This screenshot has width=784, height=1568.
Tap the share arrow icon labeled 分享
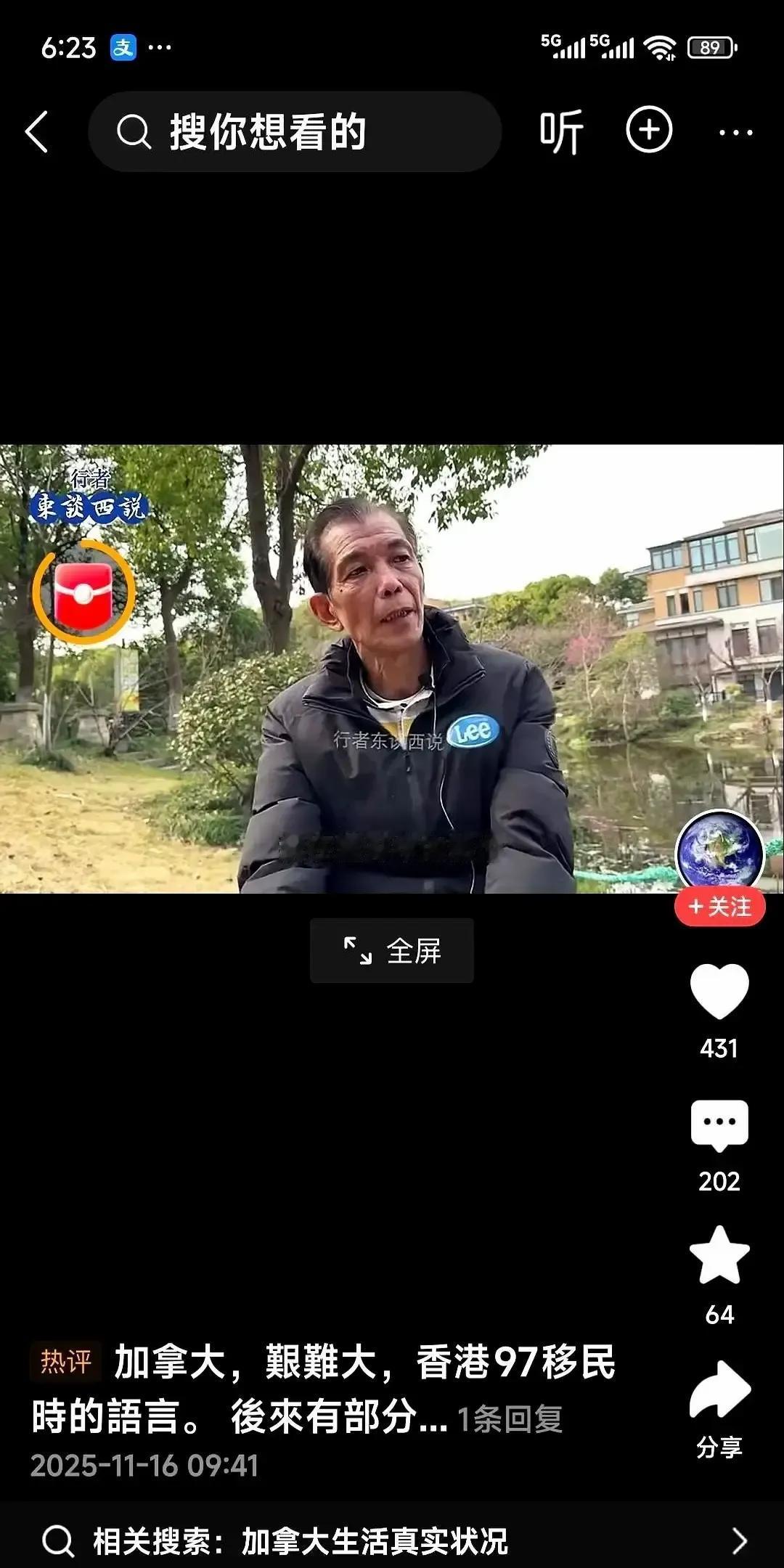click(721, 1387)
